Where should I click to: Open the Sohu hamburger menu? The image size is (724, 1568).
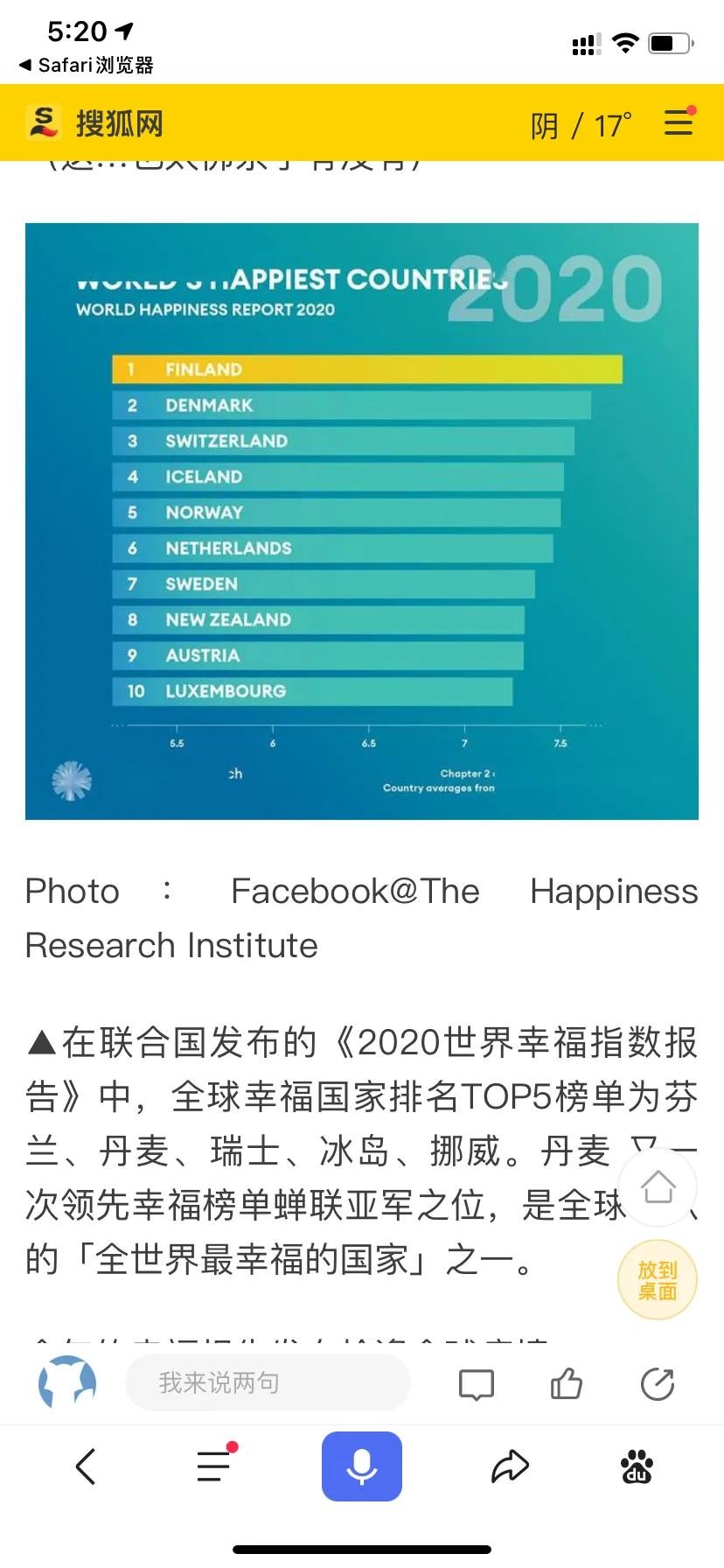click(x=679, y=122)
